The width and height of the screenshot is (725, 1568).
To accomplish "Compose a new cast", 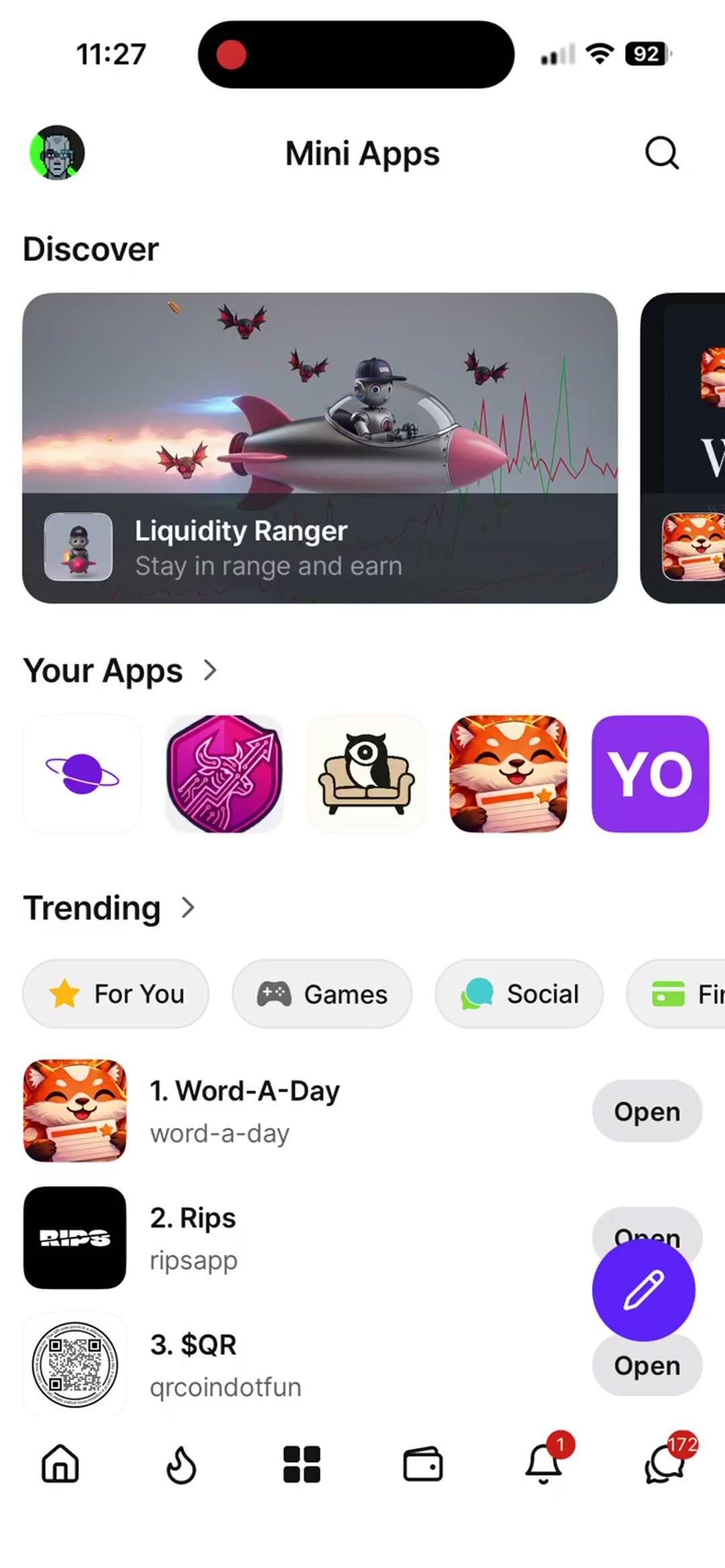I will pos(643,1289).
